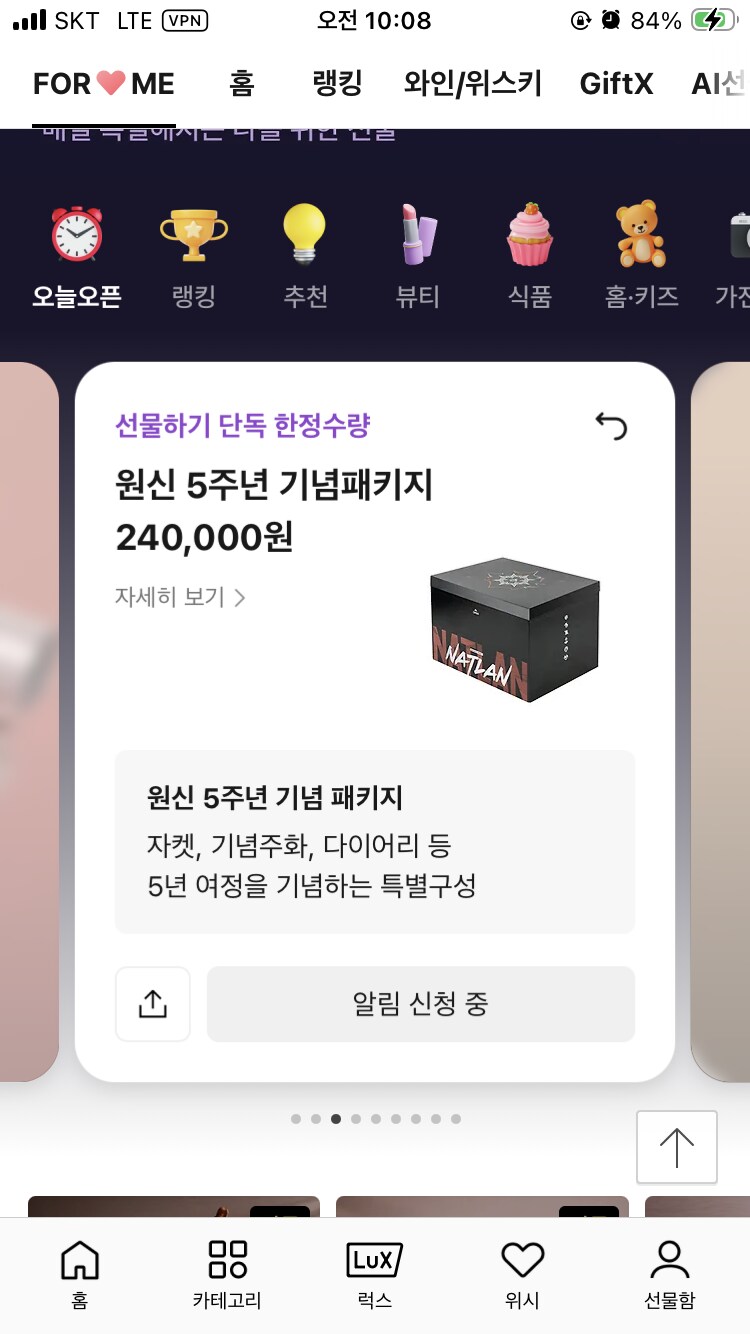Select the 홈 house icon in bottom bar

click(x=79, y=1262)
